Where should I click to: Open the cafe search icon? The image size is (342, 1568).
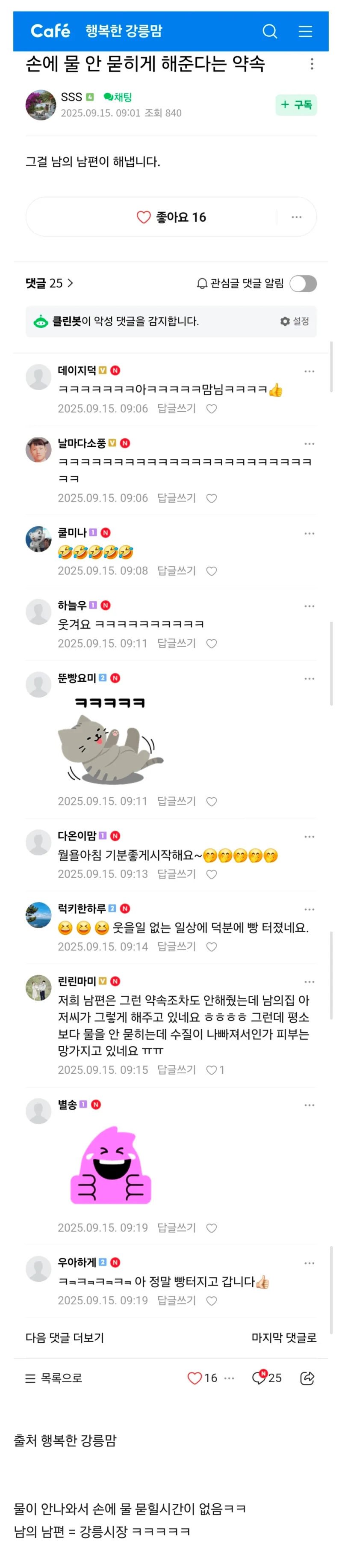(x=270, y=31)
